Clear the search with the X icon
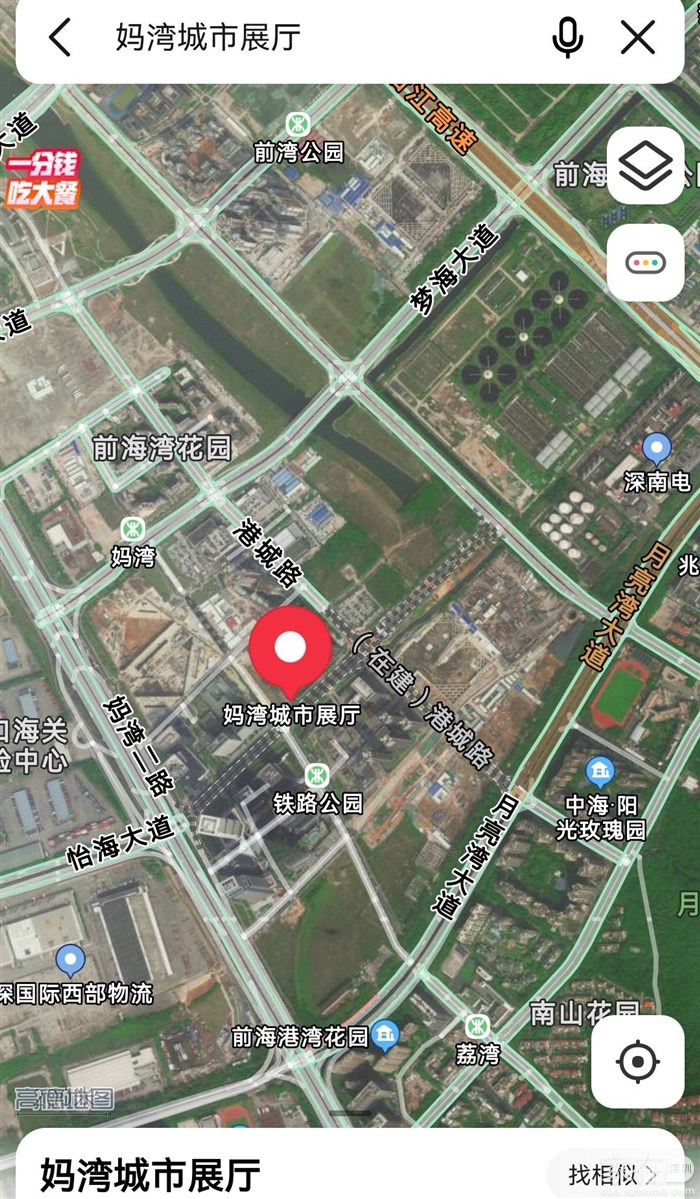The image size is (700, 1199). pyautogui.click(x=637, y=38)
